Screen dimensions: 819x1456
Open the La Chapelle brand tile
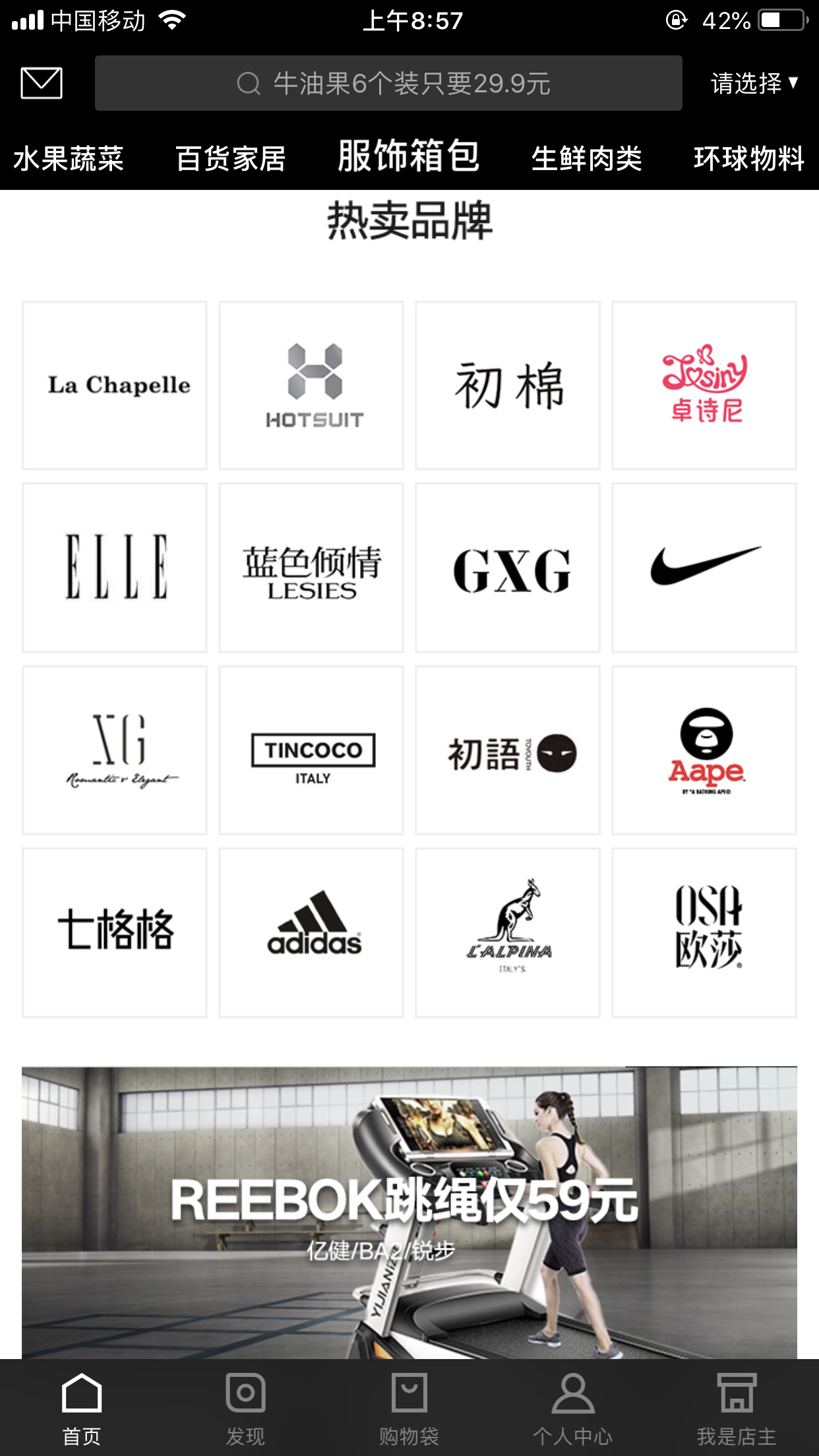pyautogui.click(x=115, y=386)
